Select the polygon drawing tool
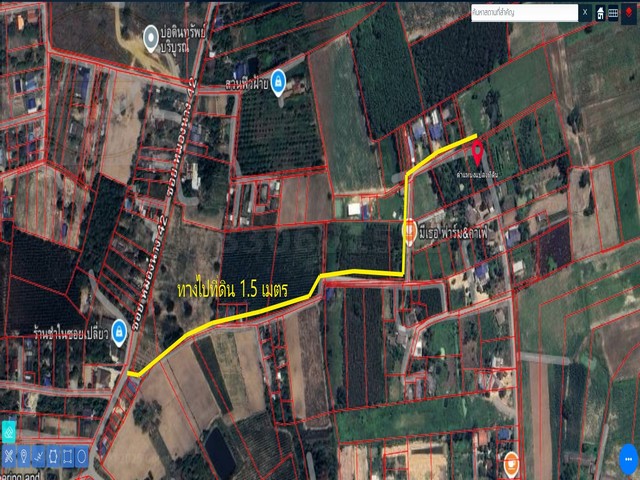Image resolution: width=640 pixels, height=480 pixels. coord(53,456)
